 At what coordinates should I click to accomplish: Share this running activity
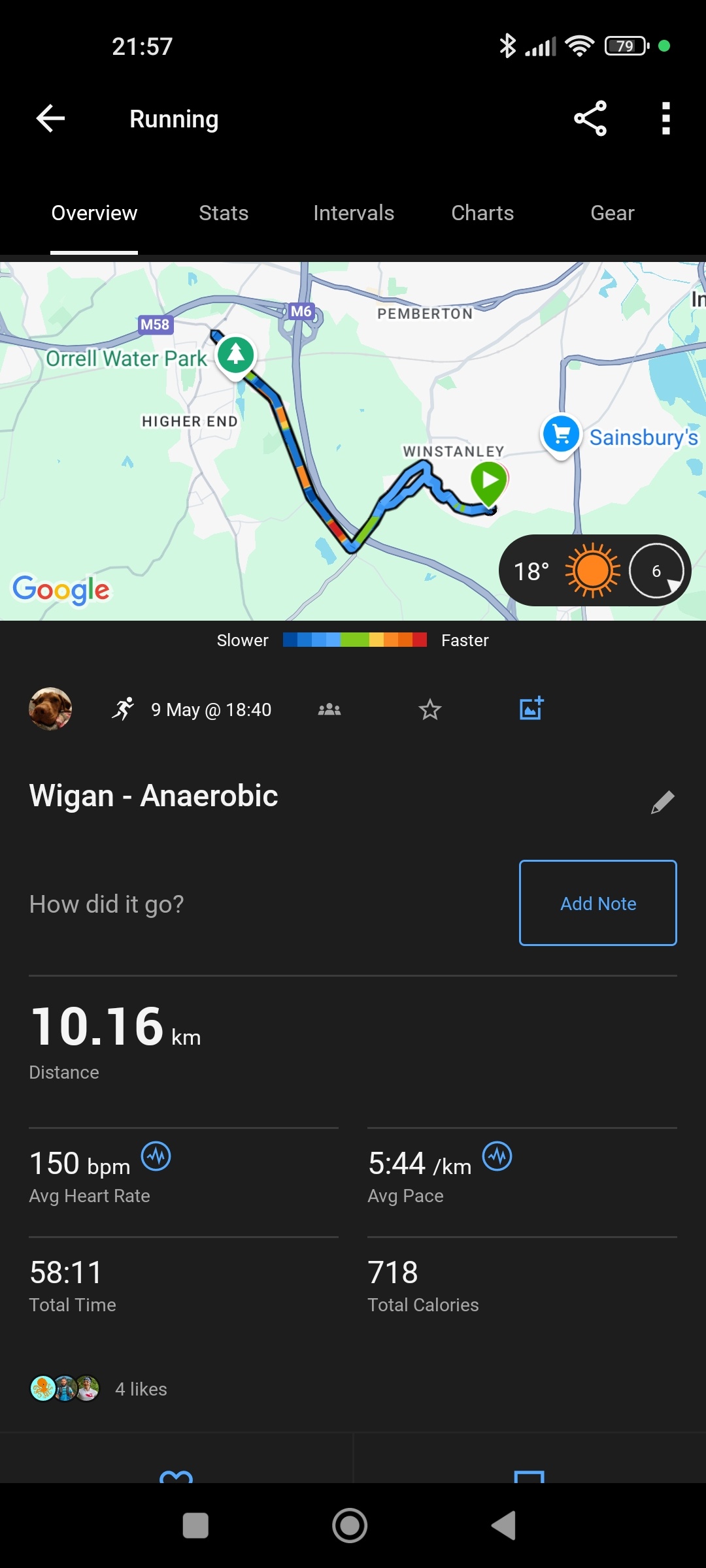pyautogui.click(x=590, y=118)
